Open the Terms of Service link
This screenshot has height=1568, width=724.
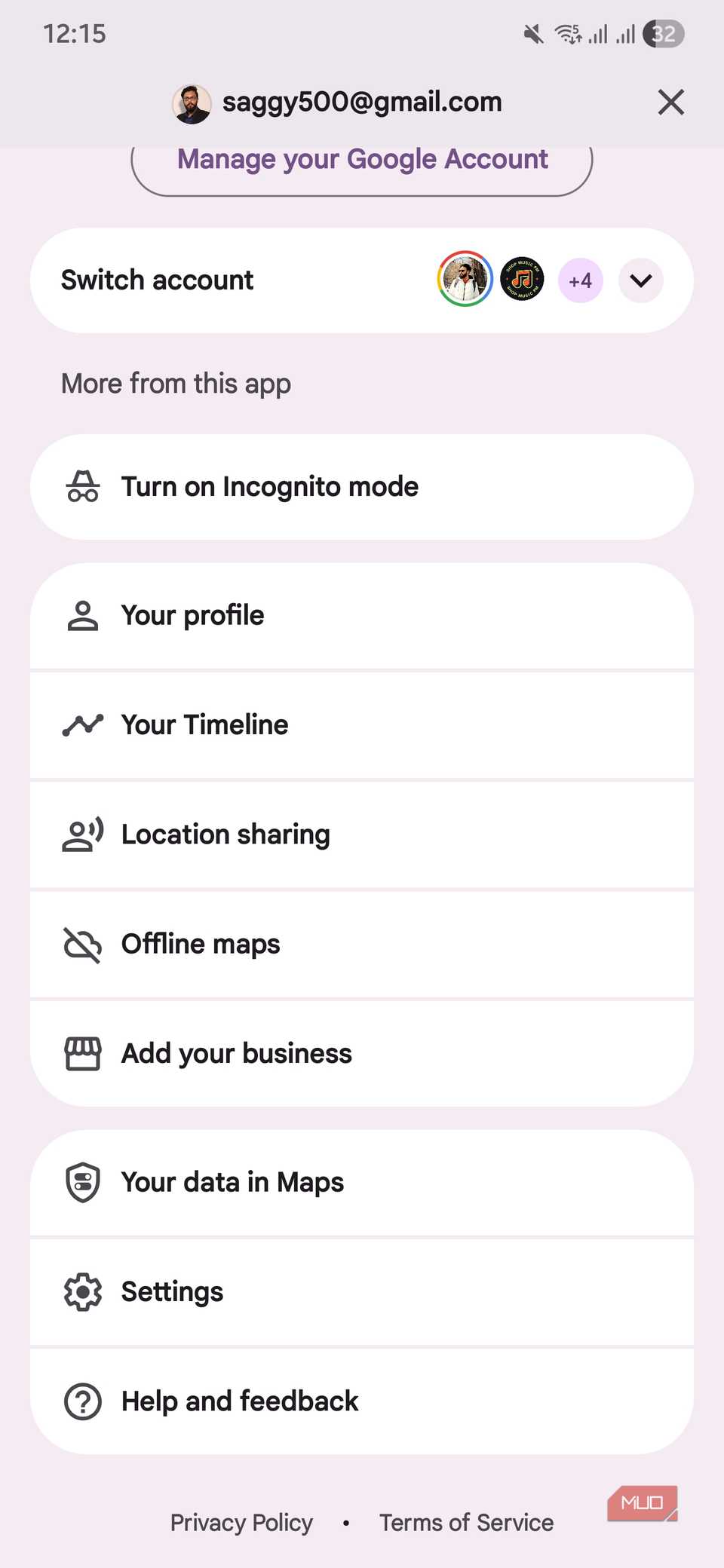coord(466,1522)
